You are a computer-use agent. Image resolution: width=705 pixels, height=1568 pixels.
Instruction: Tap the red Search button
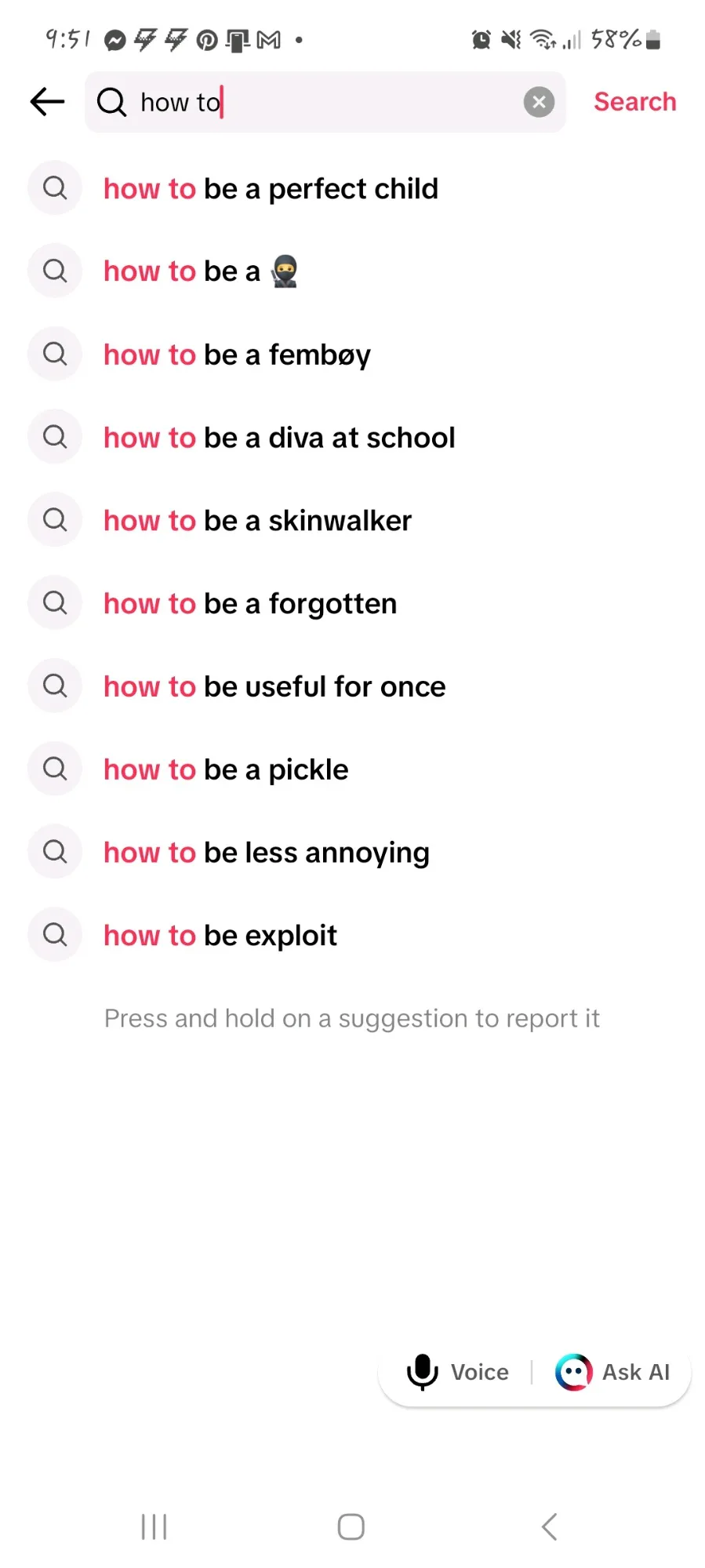click(x=634, y=102)
